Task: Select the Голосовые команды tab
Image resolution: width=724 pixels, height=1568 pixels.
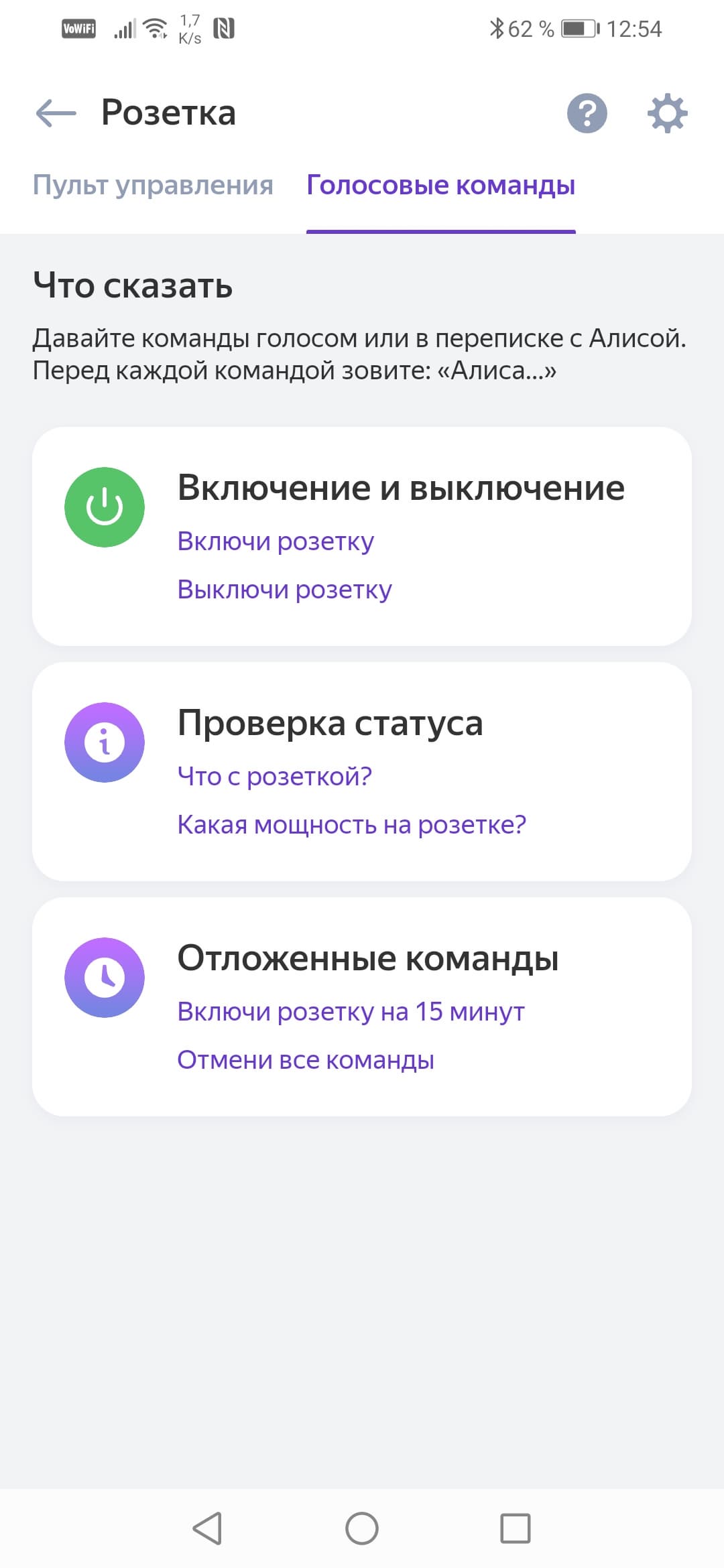Action: pos(440,186)
